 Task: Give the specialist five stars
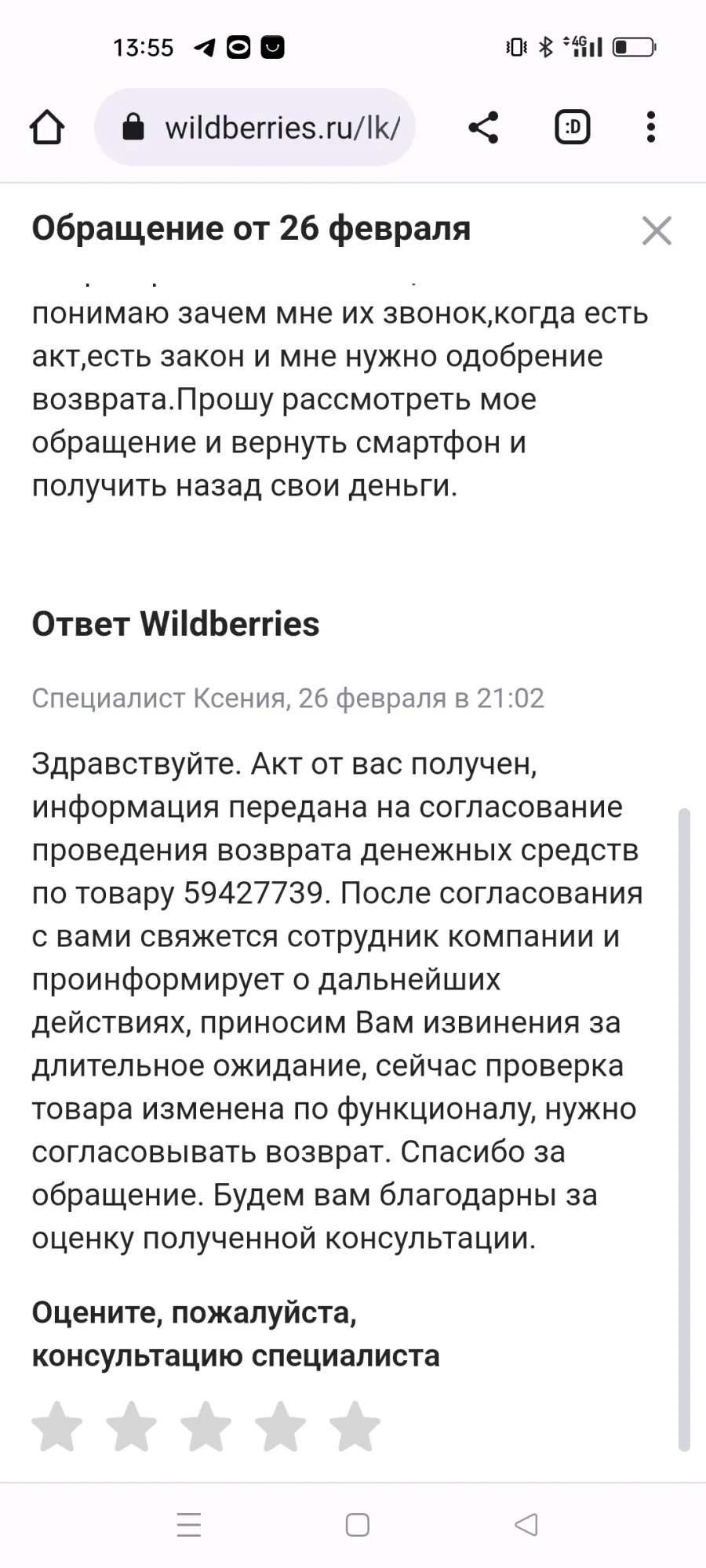tap(355, 1426)
